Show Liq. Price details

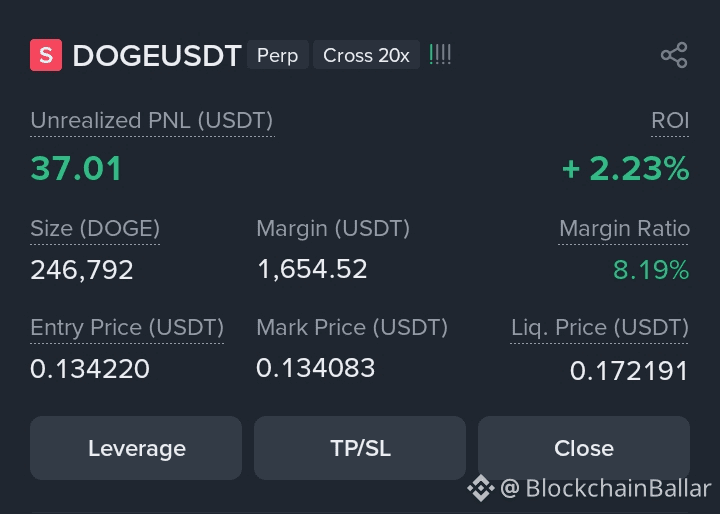click(599, 328)
